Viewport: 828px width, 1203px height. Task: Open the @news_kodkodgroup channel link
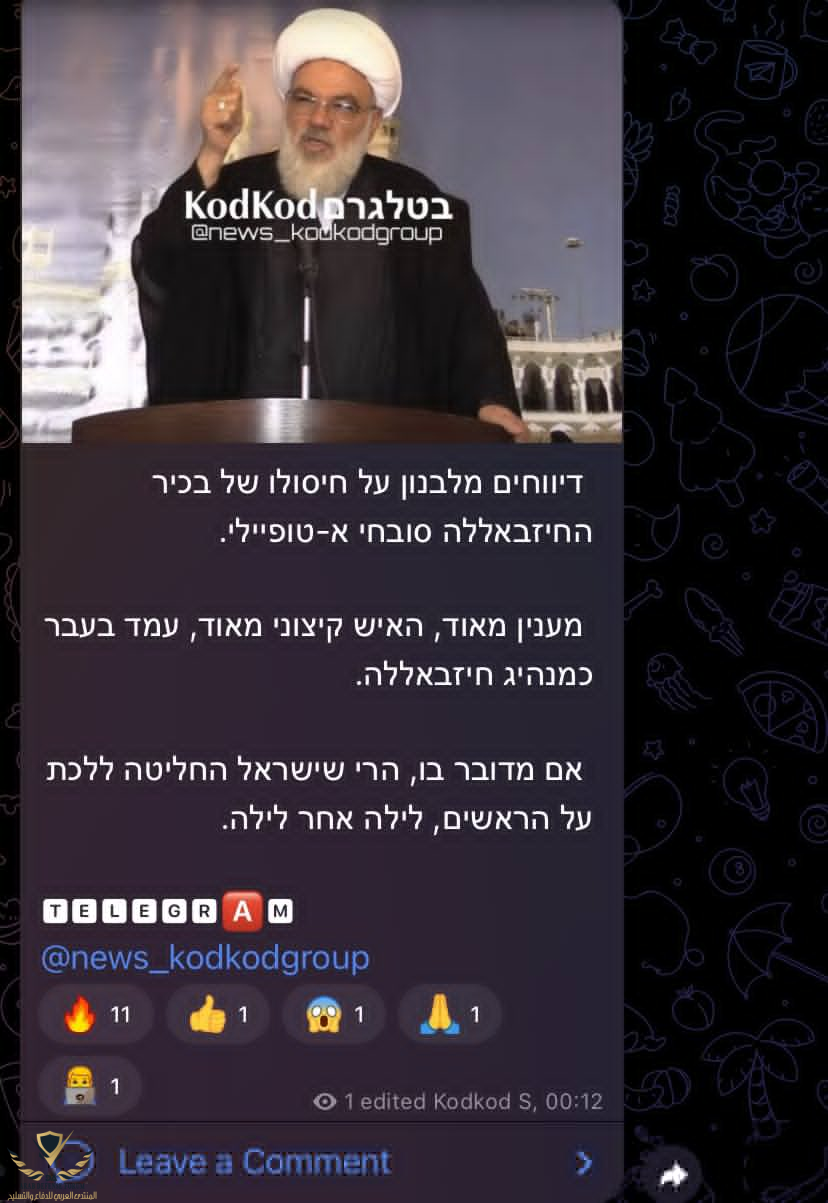(205, 958)
